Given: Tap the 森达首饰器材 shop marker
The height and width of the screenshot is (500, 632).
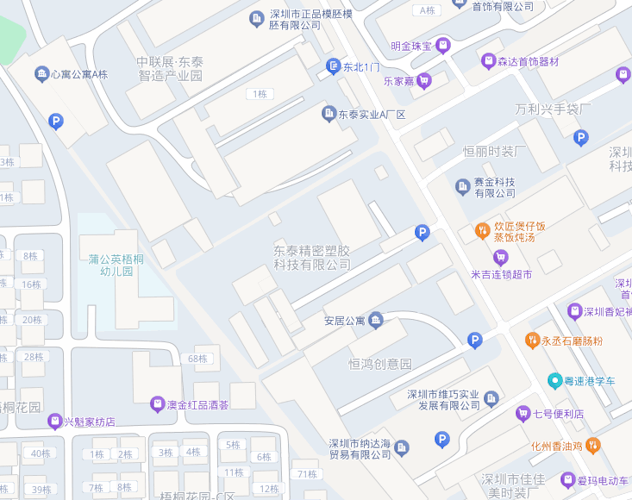Looking at the screenshot, I should [x=488, y=61].
